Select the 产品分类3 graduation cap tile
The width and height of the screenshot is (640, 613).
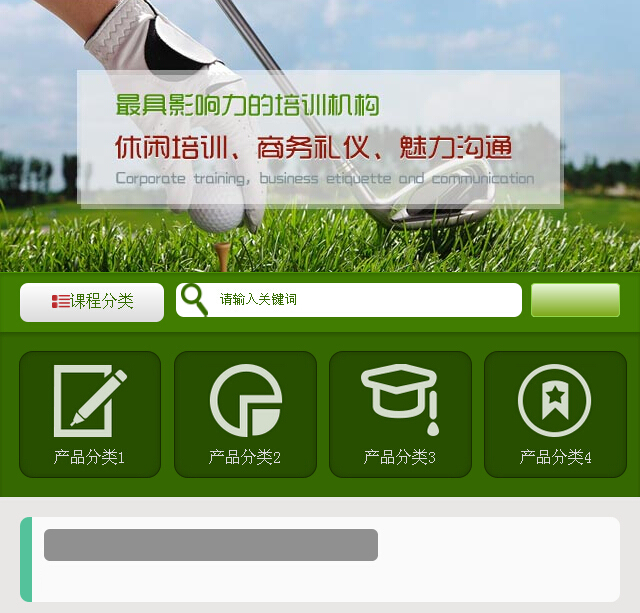click(x=400, y=414)
